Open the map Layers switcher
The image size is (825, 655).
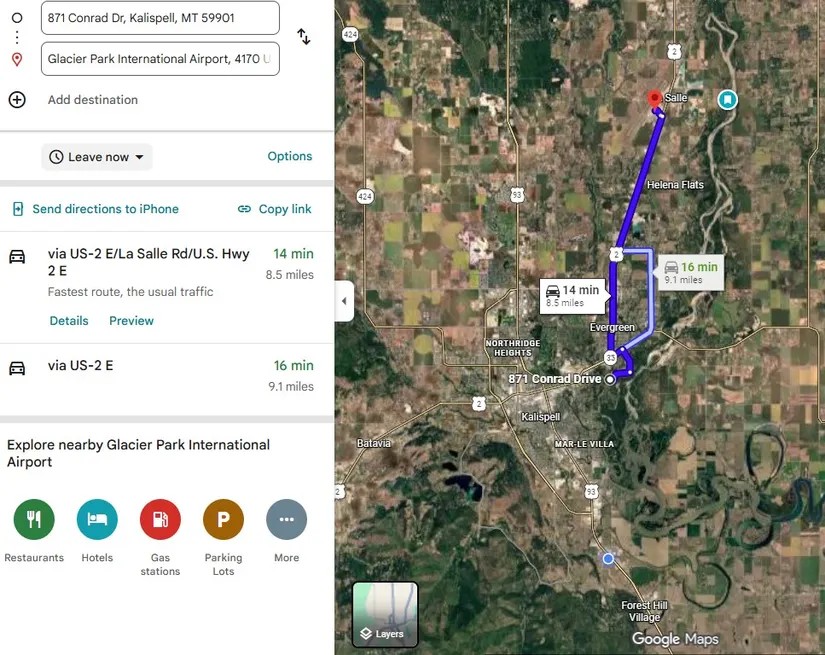click(385, 615)
